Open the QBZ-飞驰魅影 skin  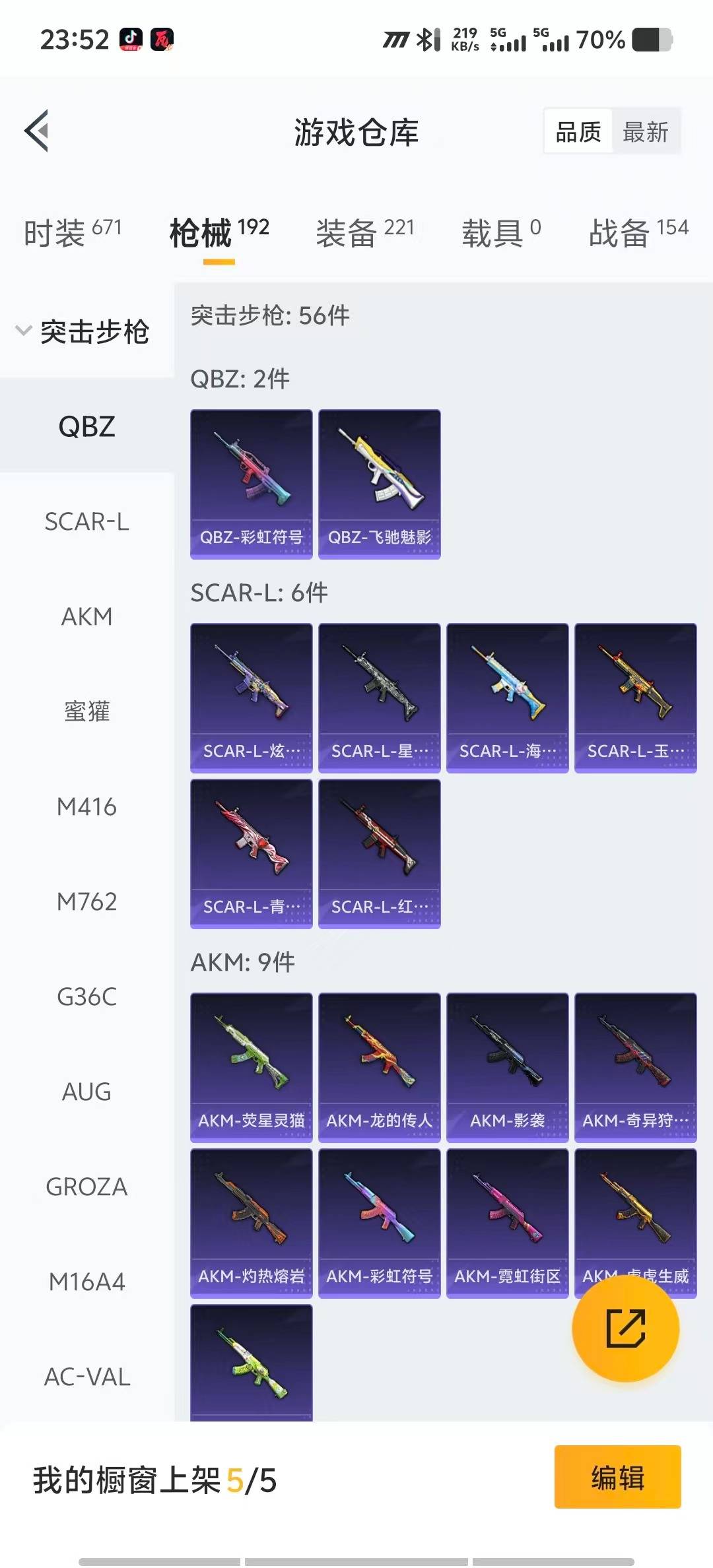pyautogui.click(x=379, y=484)
